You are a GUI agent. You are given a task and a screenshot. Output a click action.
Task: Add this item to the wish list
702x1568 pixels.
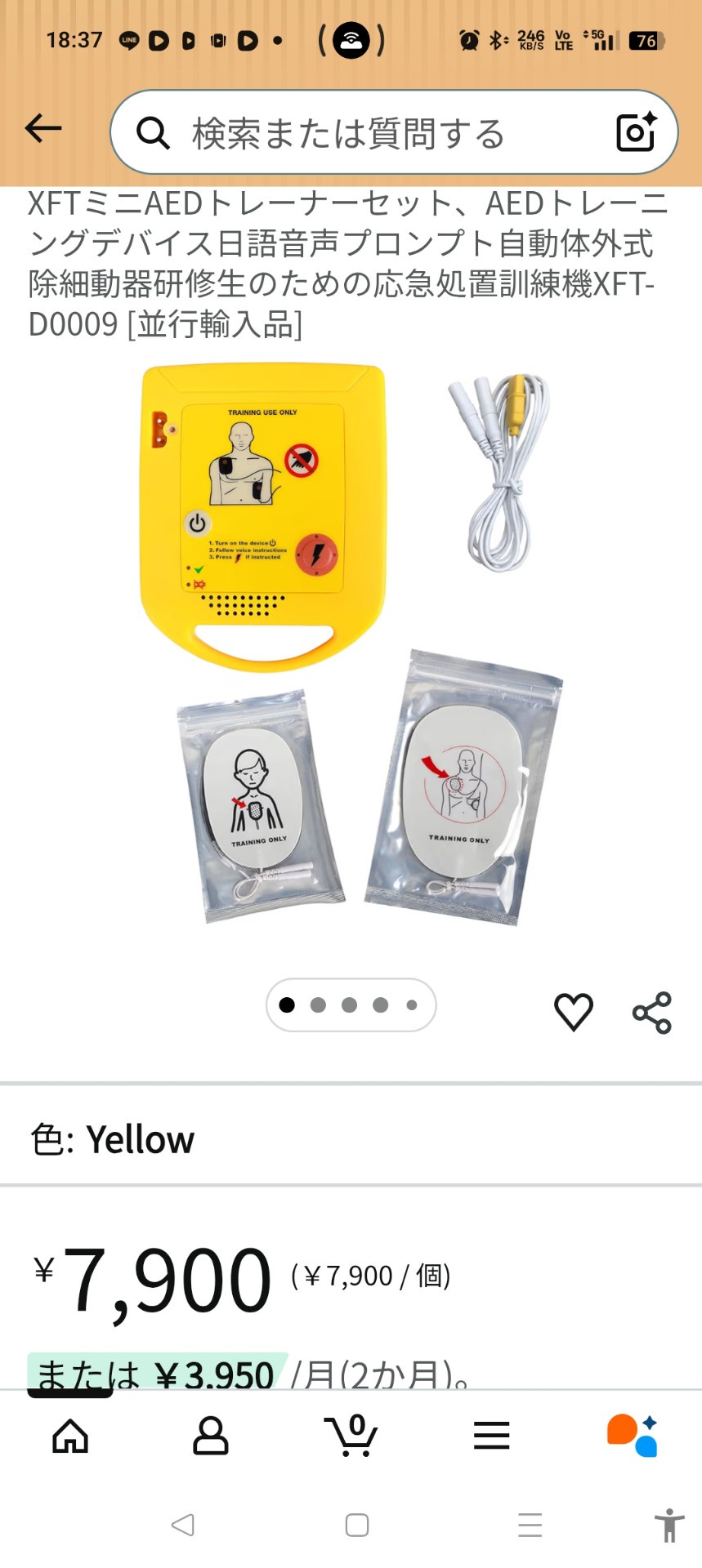[x=574, y=1012]
